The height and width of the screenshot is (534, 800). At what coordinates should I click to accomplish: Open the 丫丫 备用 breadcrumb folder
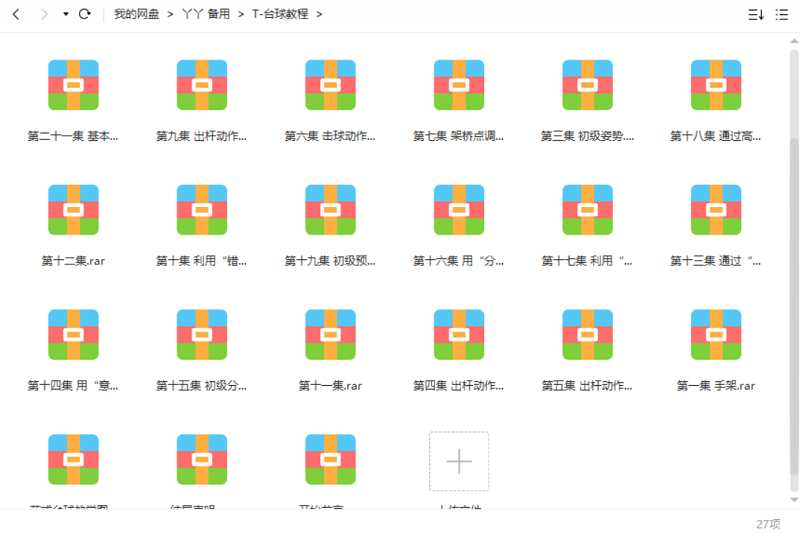pos(205,14)
